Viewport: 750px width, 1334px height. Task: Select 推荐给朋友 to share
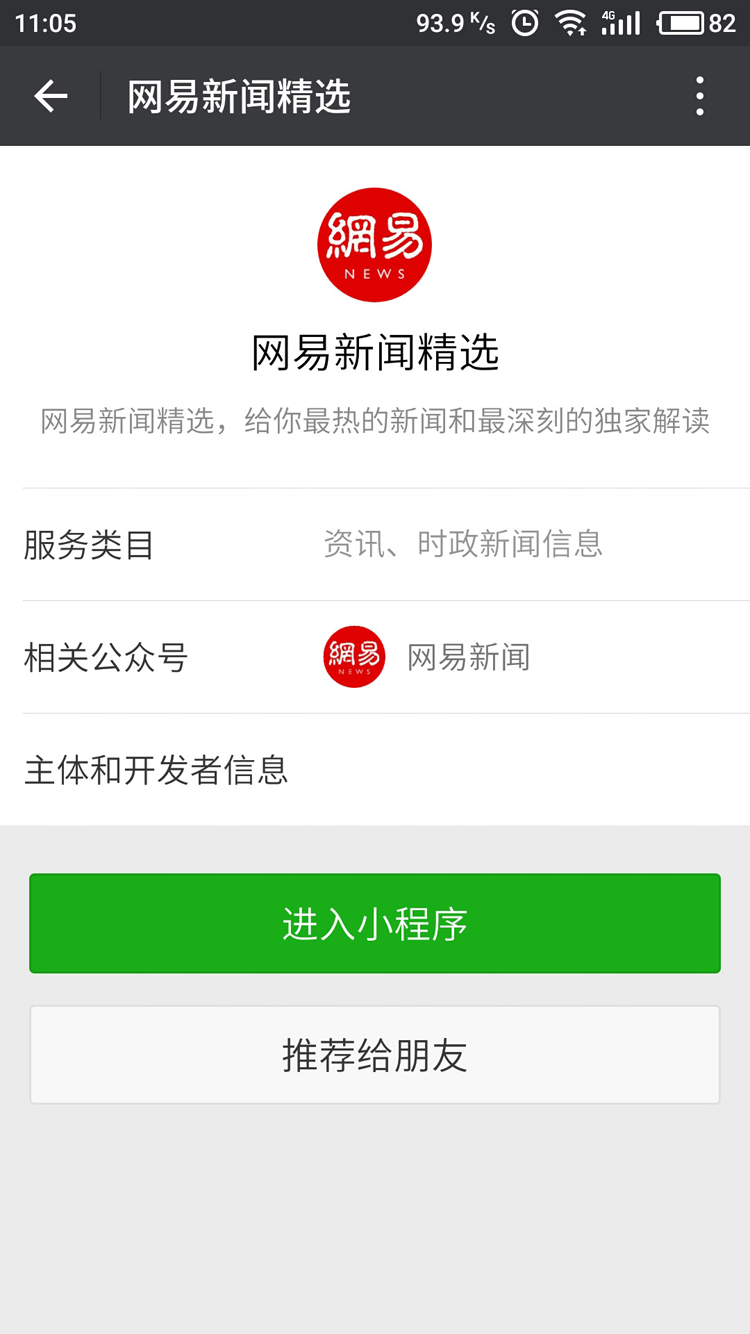(x=375, y=1055)
